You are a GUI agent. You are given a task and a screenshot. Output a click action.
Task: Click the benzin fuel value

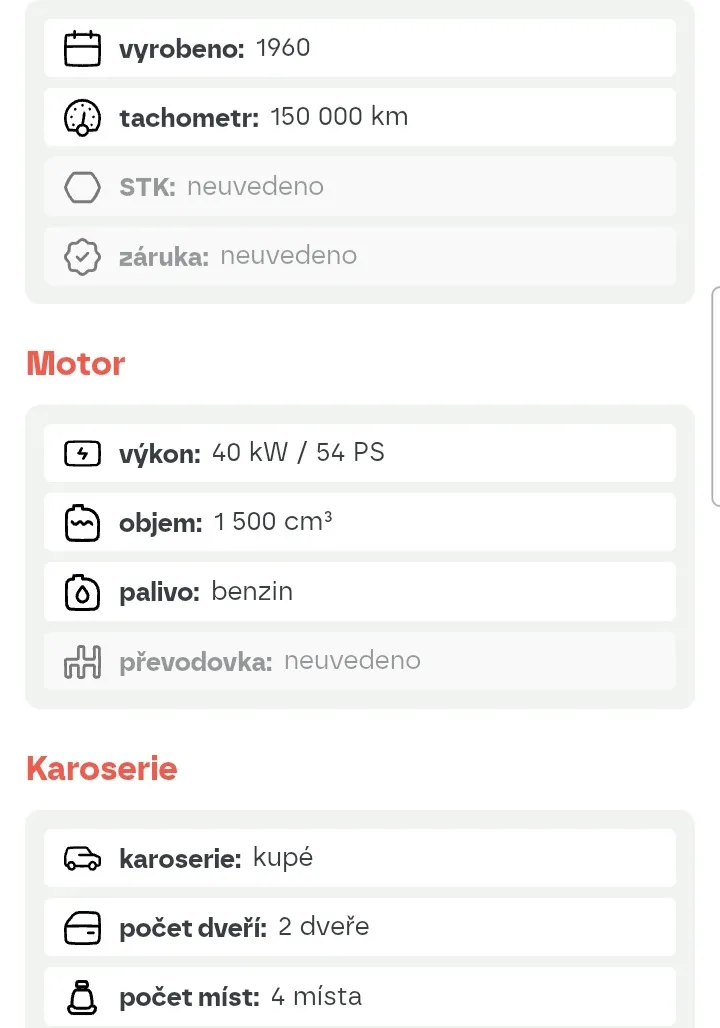tap(252, 591)
